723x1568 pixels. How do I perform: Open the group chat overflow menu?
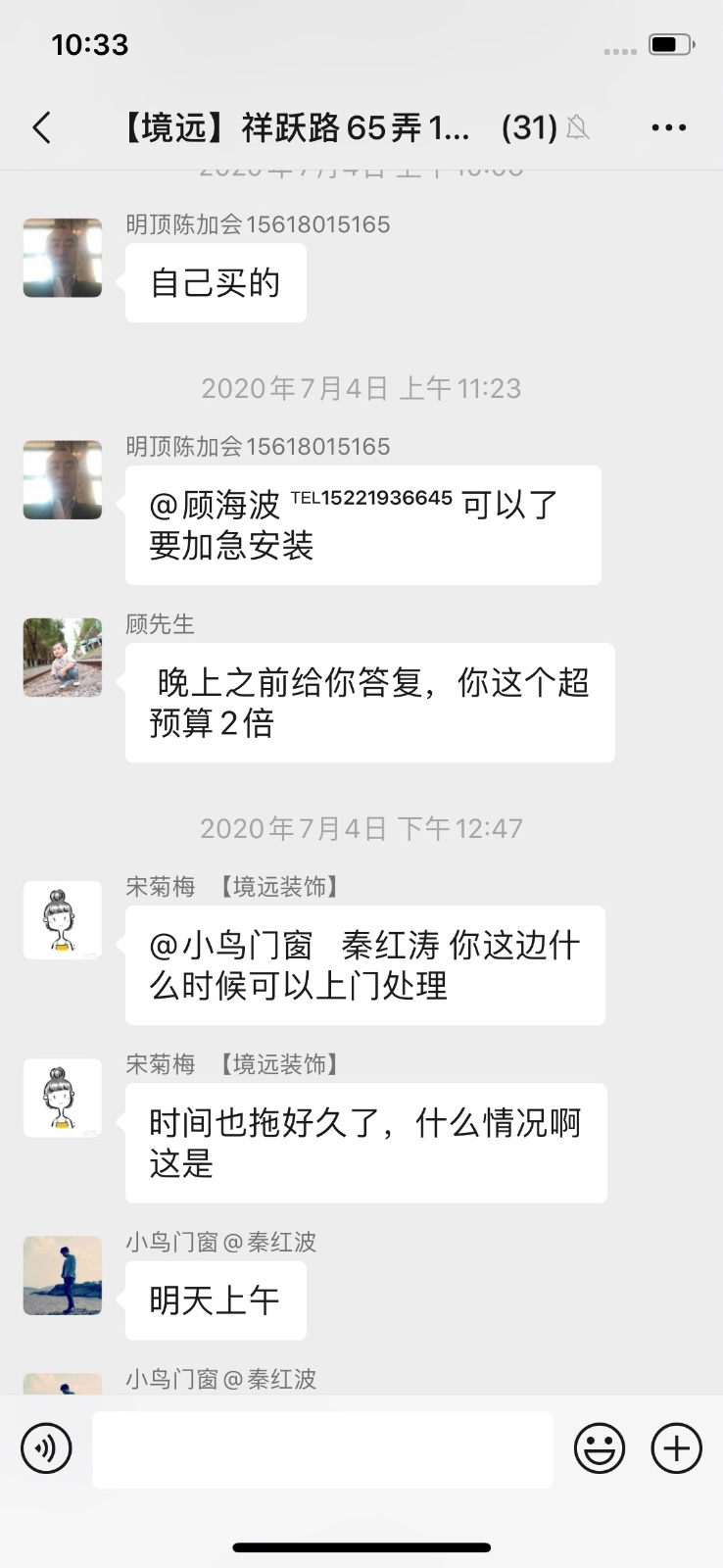668,127
